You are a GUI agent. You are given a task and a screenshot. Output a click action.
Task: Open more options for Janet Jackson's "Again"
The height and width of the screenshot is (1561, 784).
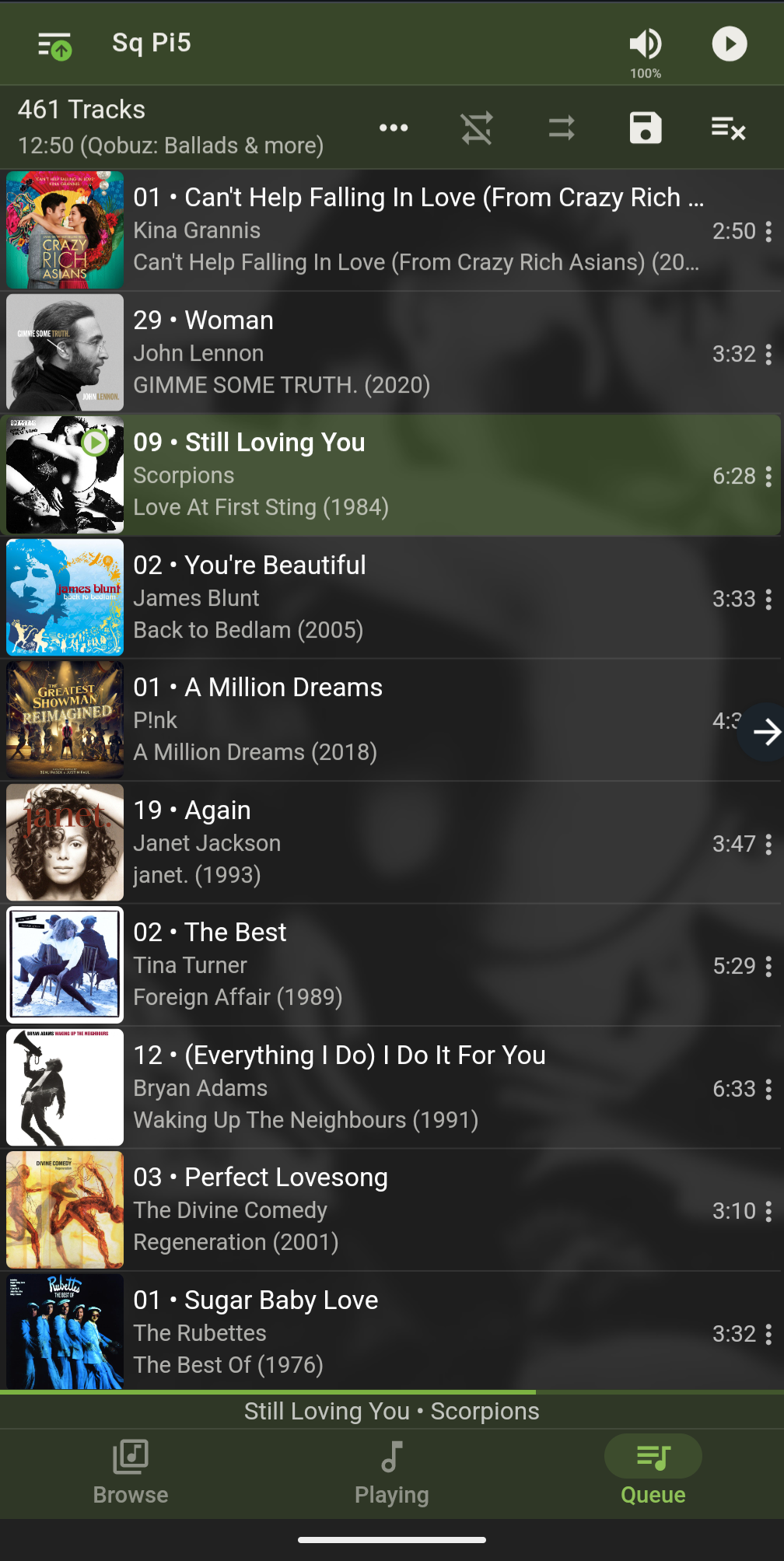768,844
